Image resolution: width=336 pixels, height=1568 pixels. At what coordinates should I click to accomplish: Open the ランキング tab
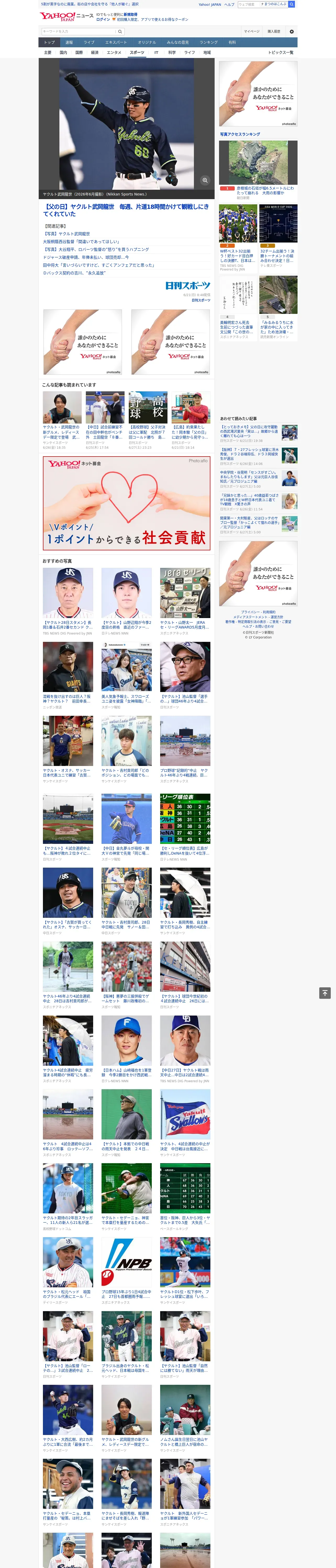click(209, 42)
